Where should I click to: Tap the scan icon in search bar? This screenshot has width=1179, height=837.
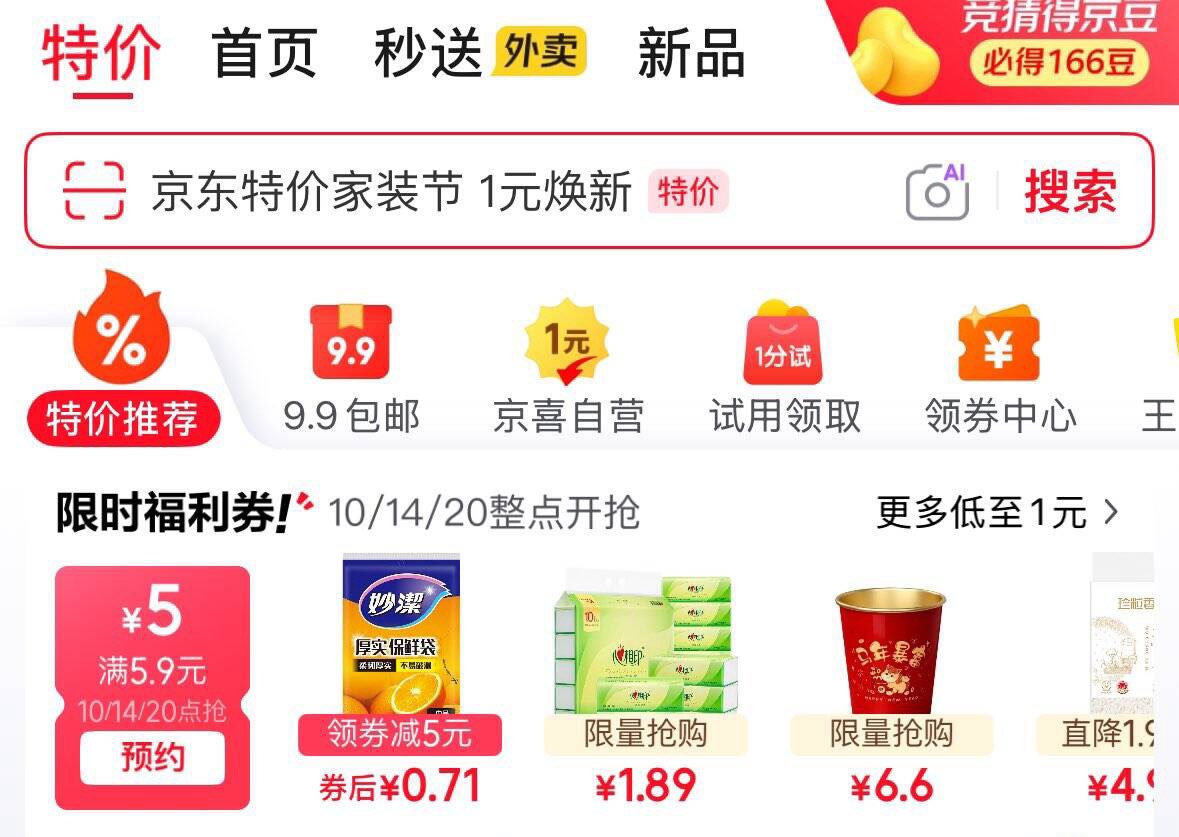94,190
